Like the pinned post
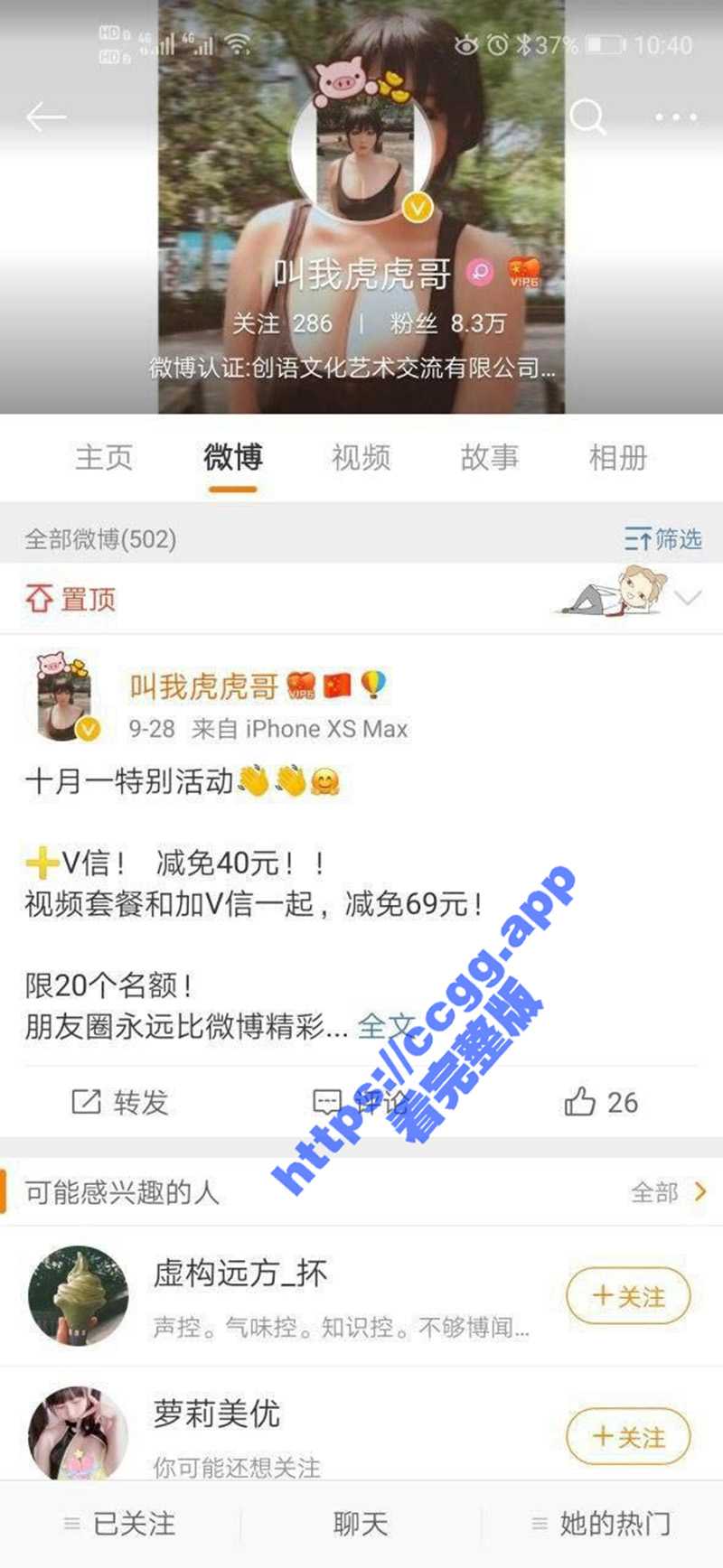 click(x=601, y=1102)
